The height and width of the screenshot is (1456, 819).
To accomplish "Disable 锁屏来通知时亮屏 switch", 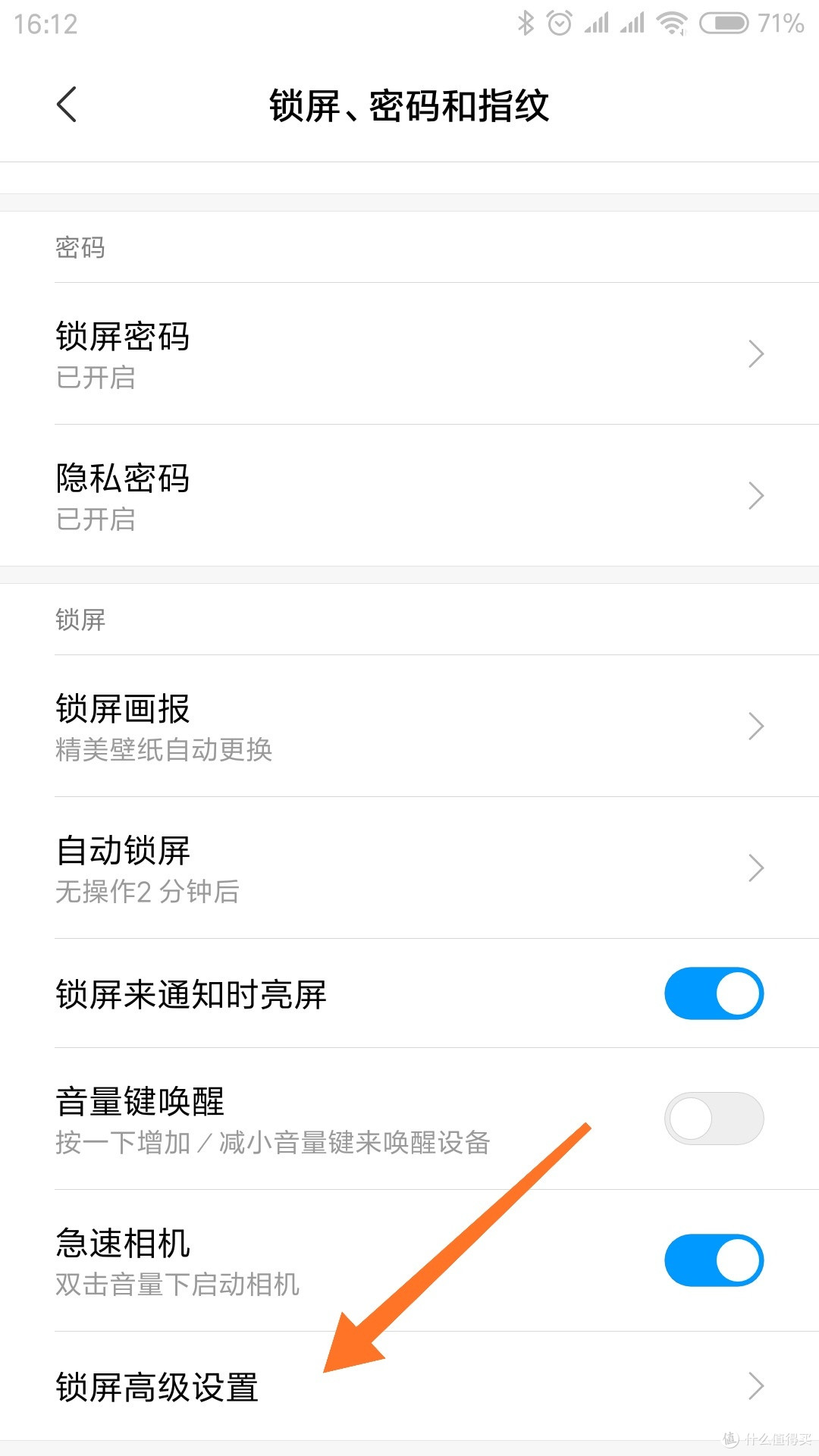I will coord(714,993).
